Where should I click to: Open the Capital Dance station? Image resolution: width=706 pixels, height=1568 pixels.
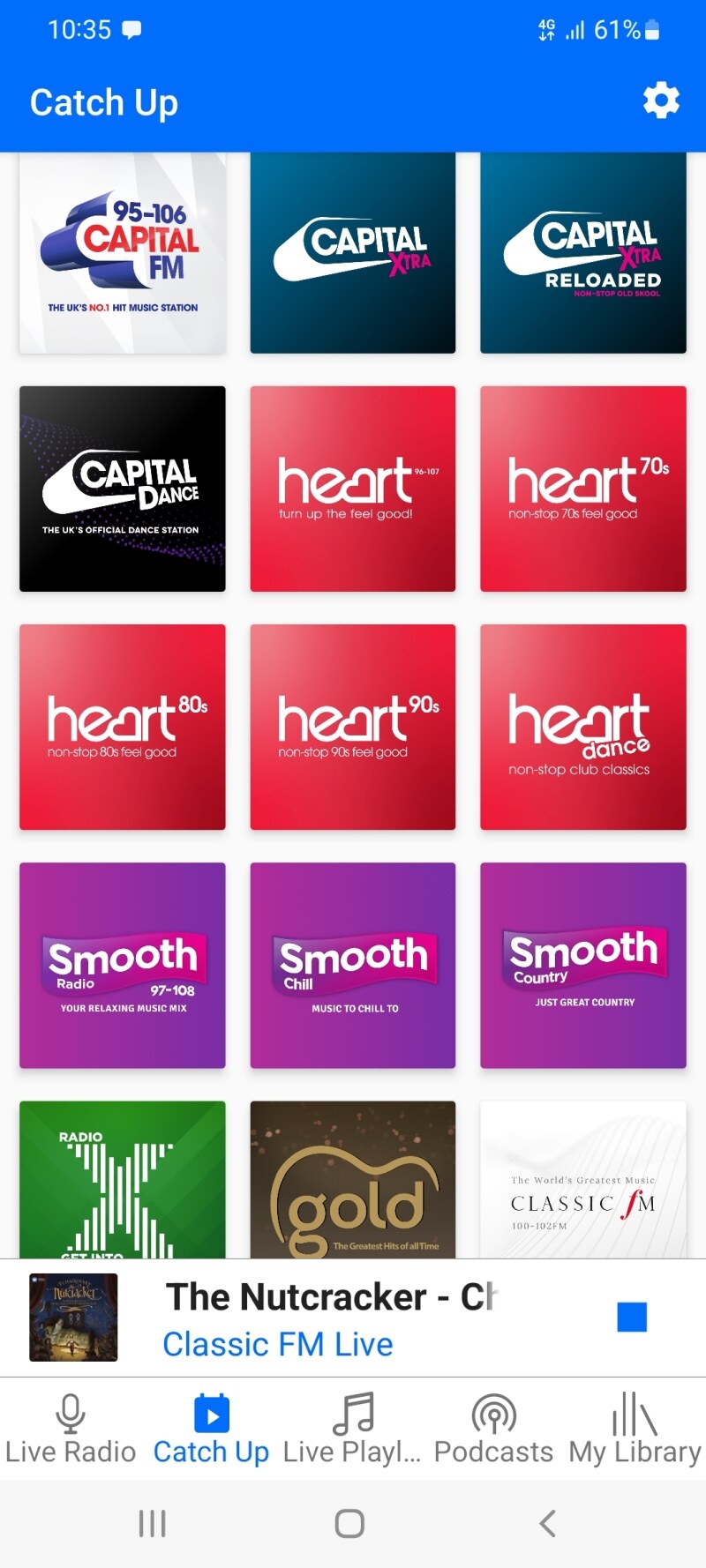[x=123, y=489]
